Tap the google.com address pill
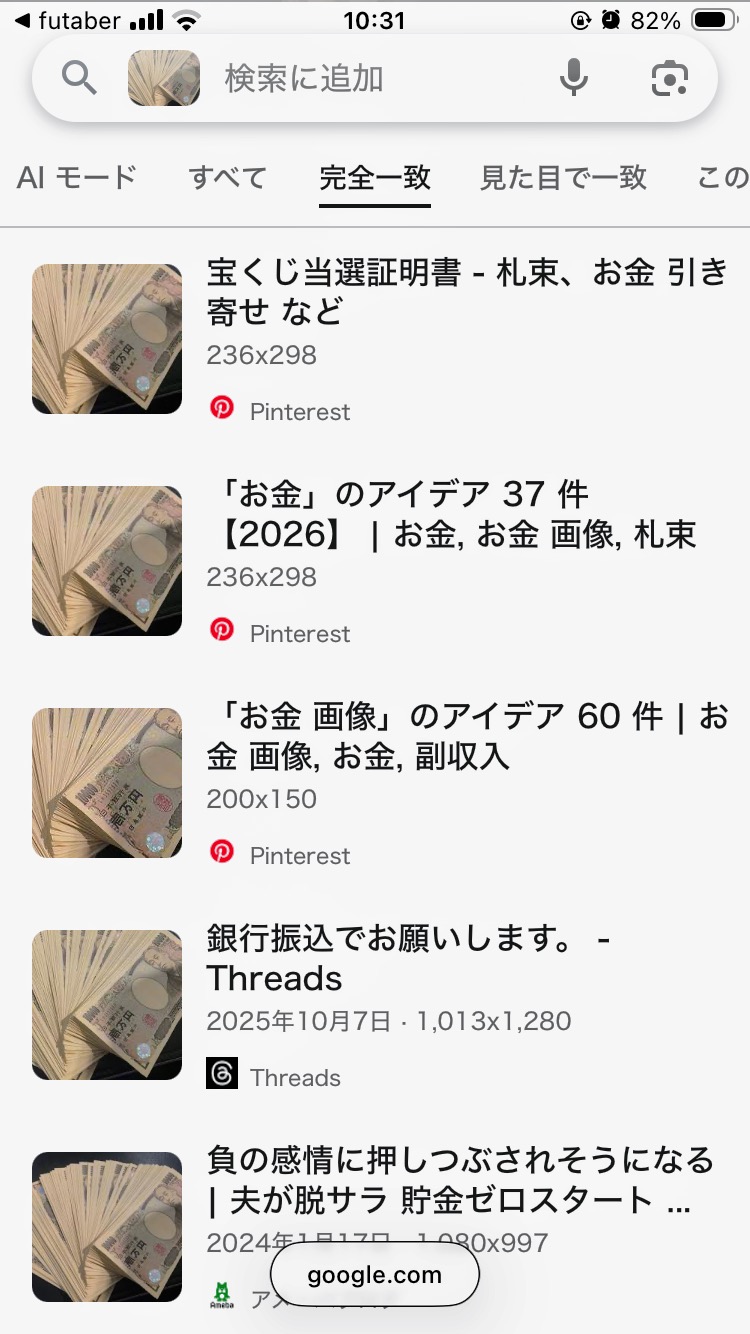This screenshot has height=1334, width=750. (375, 1275)
